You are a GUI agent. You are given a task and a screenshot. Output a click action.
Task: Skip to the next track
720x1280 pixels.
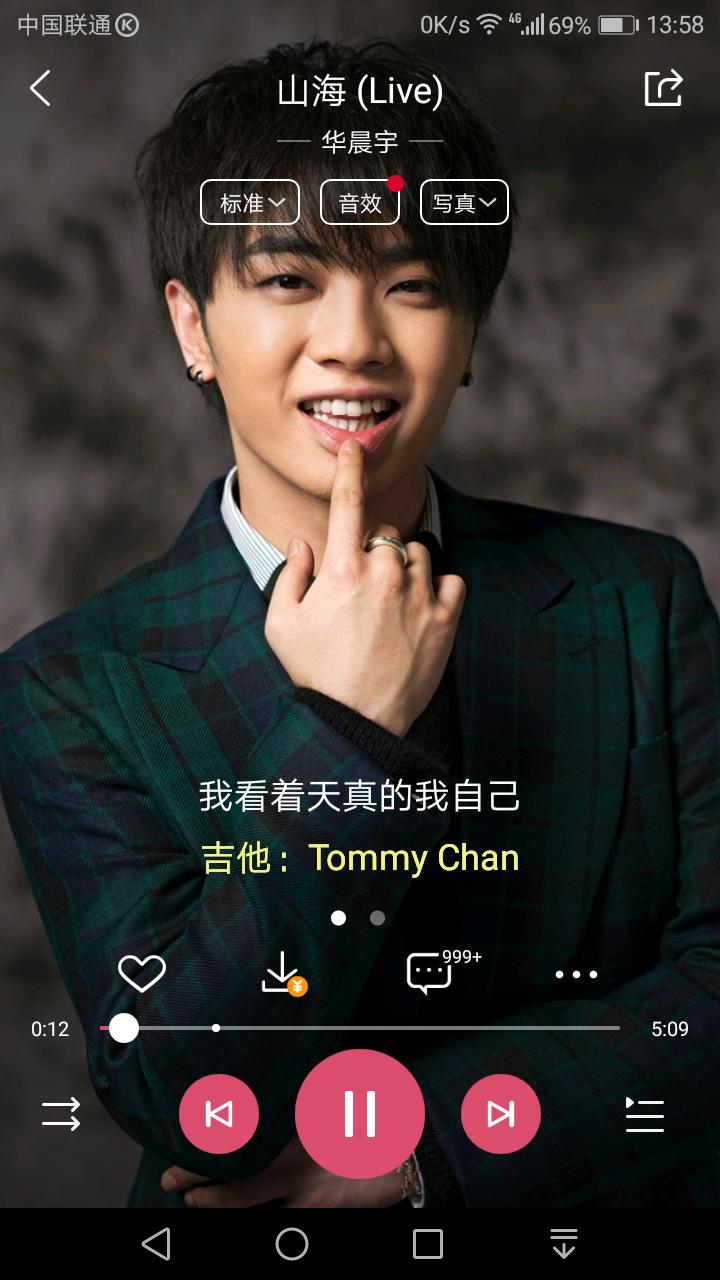click(x=501, y=1113)
